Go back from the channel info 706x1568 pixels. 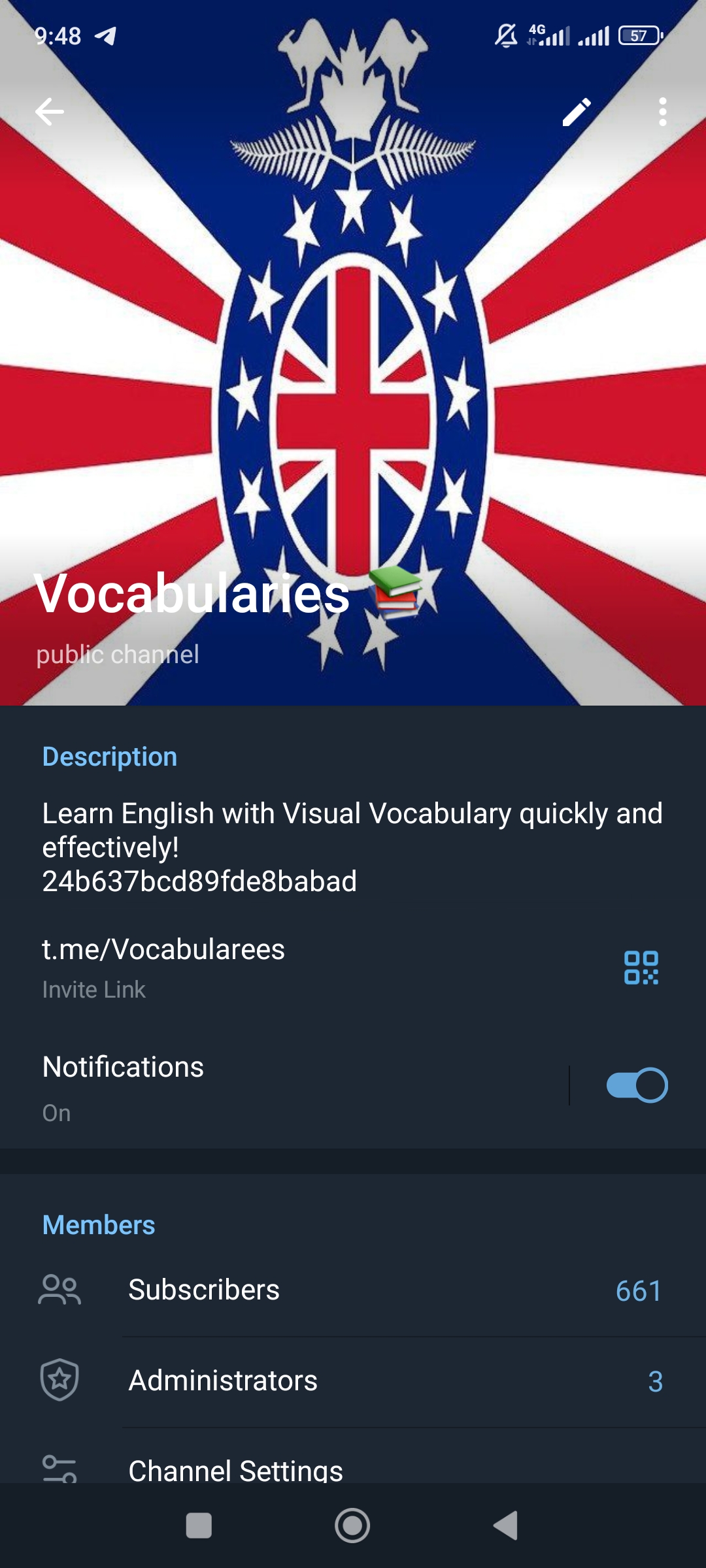50,112
